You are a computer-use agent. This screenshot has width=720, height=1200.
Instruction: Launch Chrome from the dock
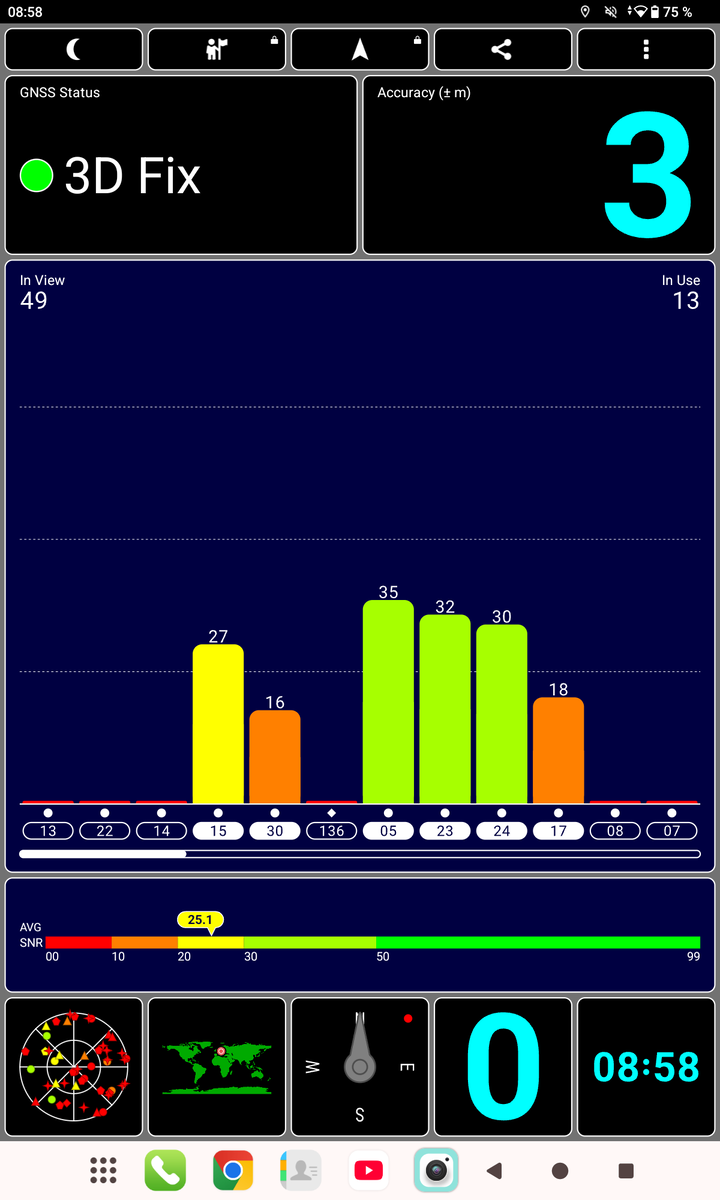coord(233,1170)
